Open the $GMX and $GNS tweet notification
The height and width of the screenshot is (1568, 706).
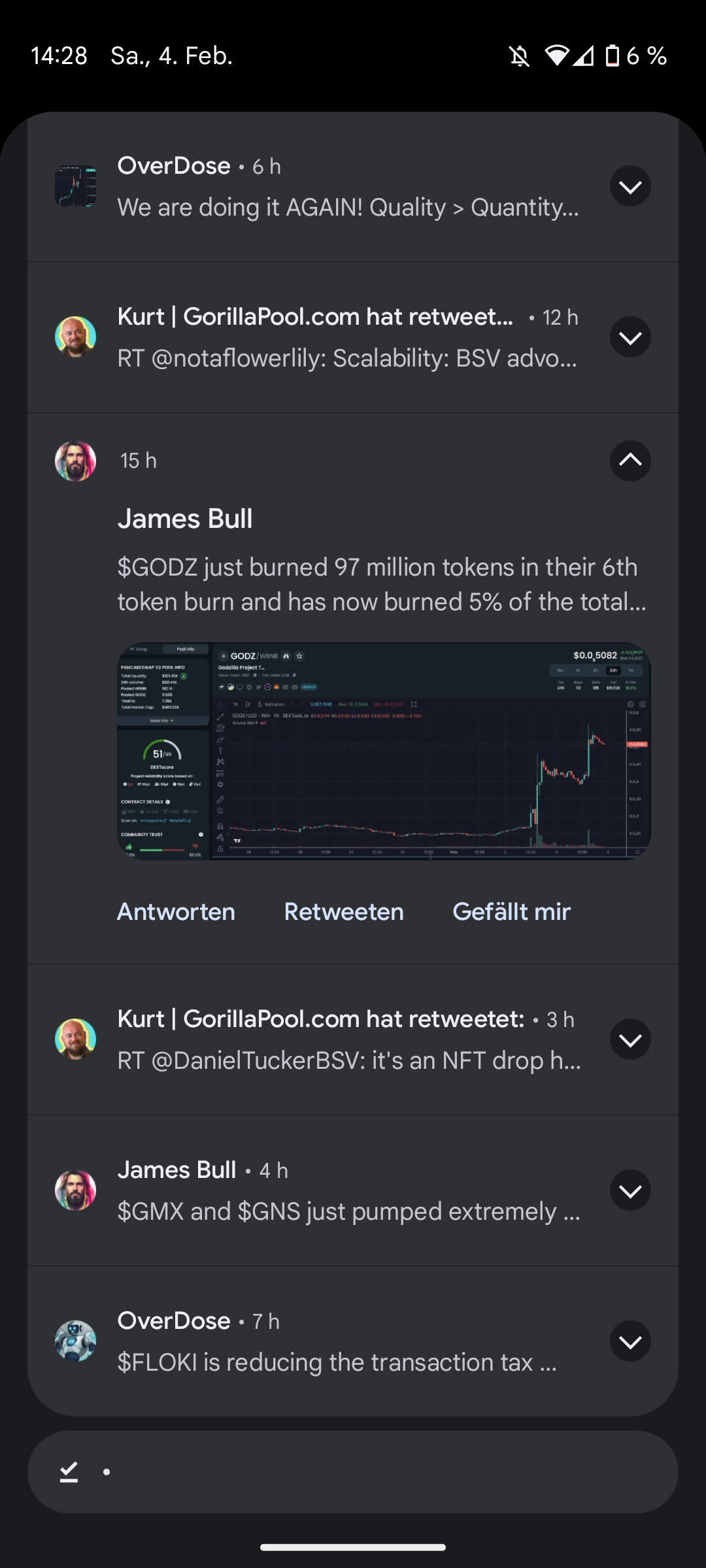348,1212
